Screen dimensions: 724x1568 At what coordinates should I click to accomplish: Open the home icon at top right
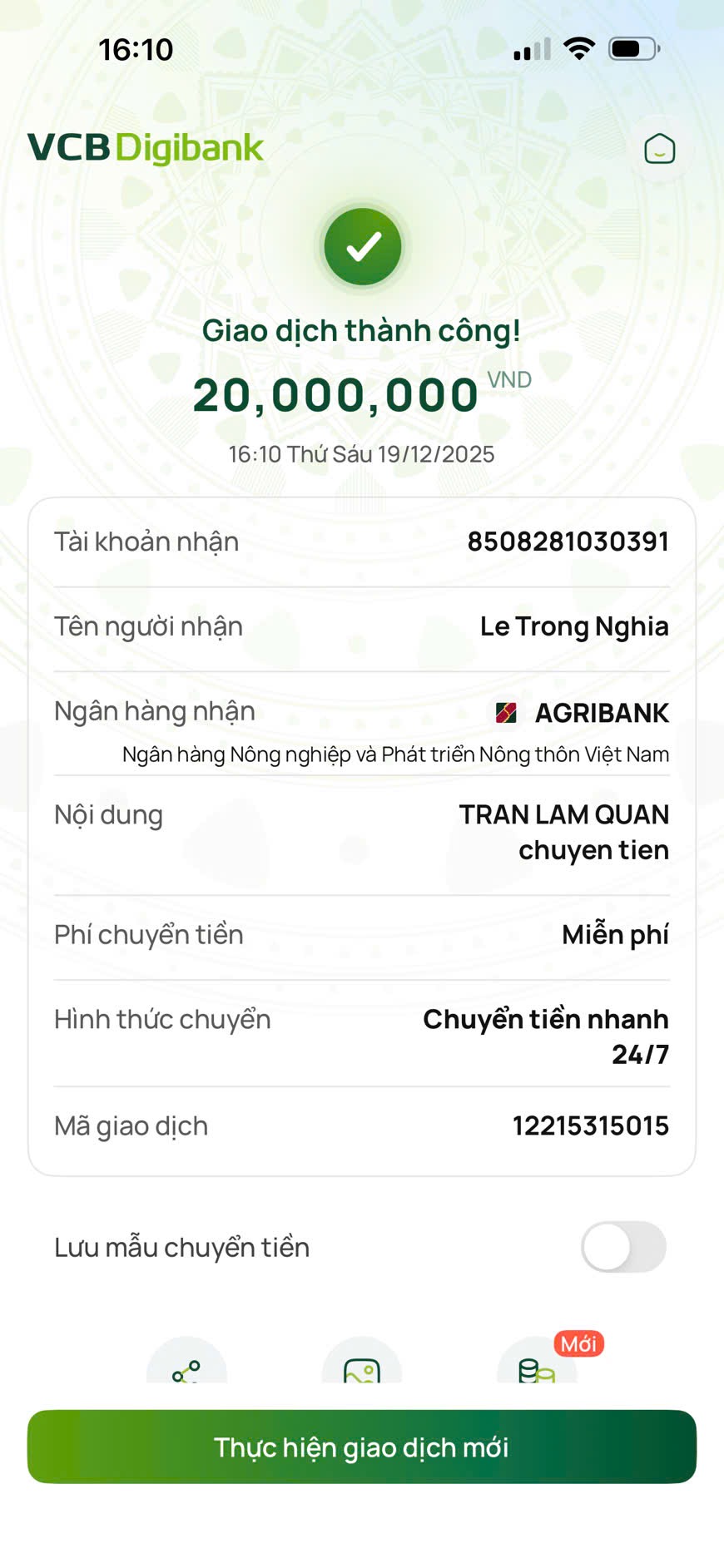point(659,149)
